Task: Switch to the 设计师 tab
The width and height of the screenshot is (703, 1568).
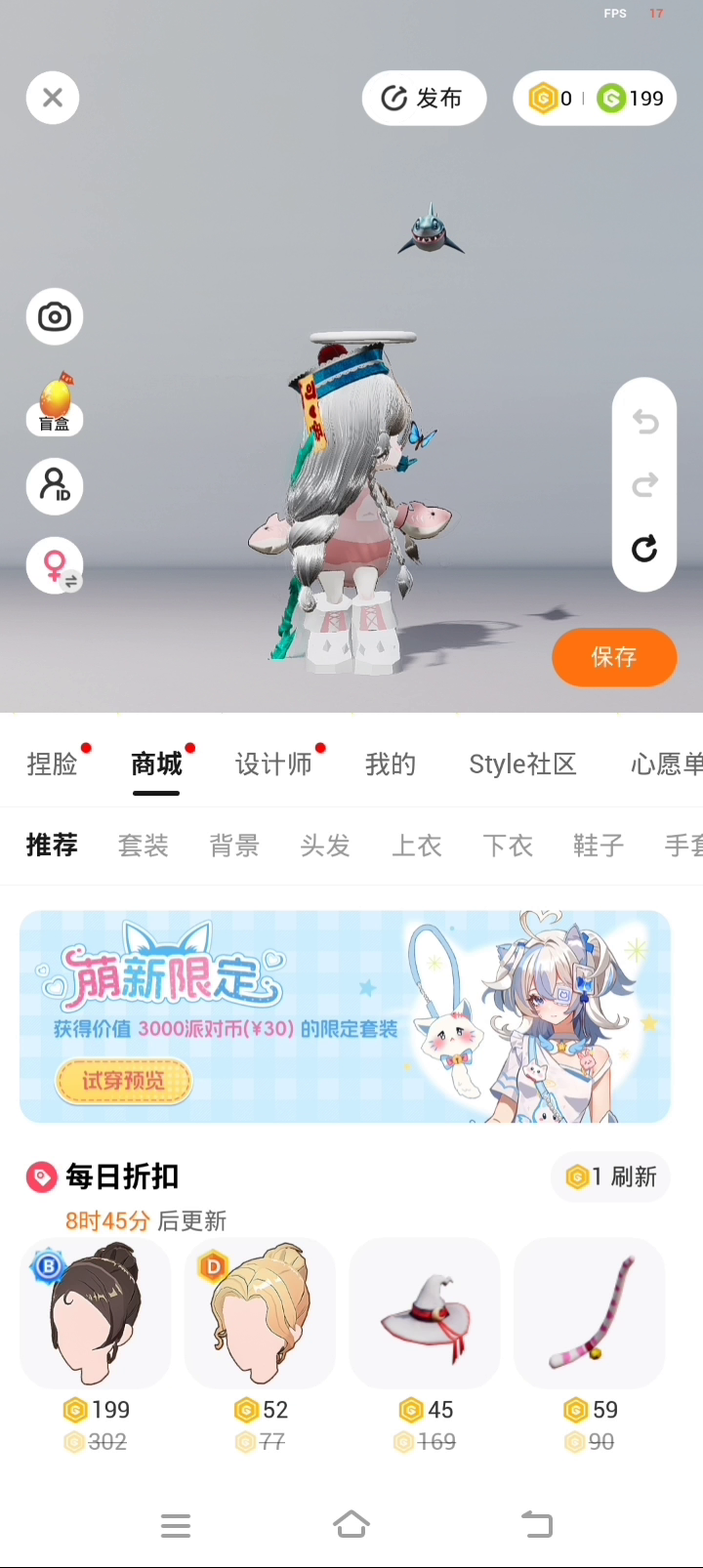Action: 273,763
